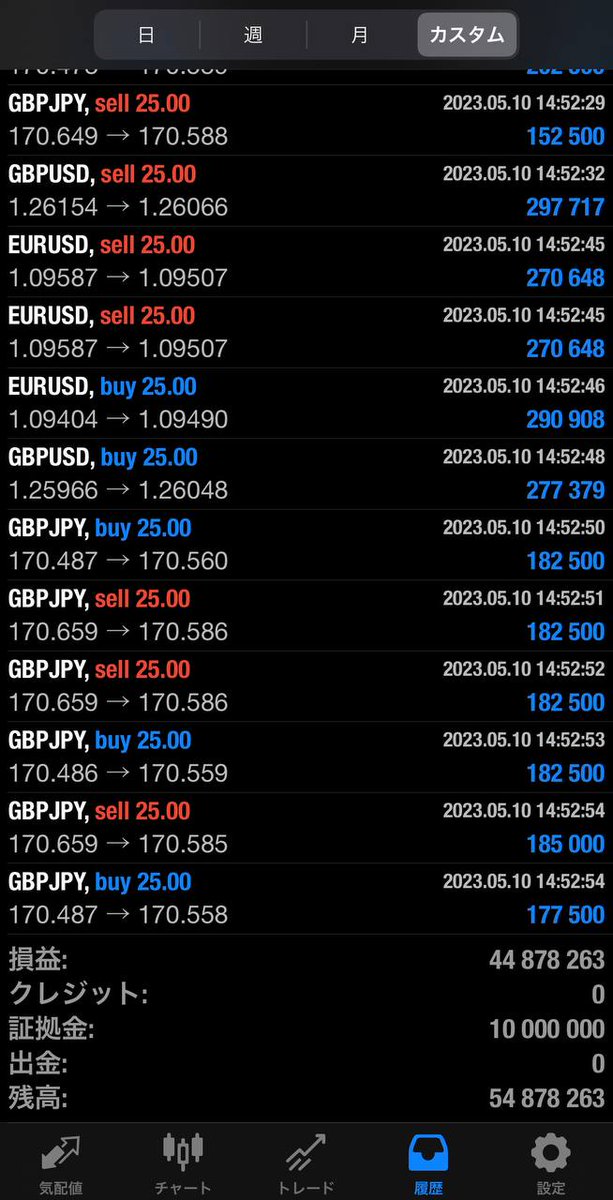Open GBPJPY sell trade at 14:52:29
This screenshot has height=1200, width=613.
click(306, 120)
